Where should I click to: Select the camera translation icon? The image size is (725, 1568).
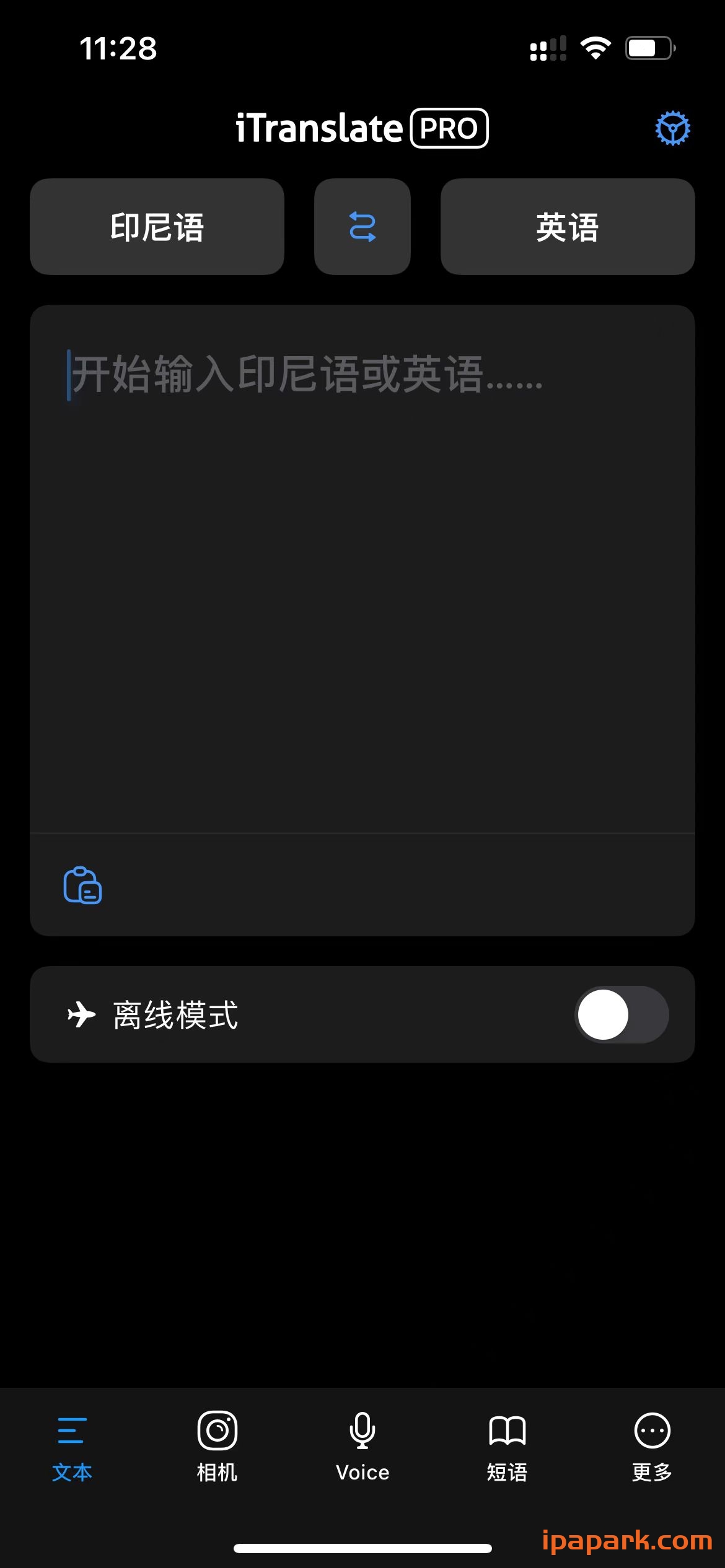coord(217,1431)
